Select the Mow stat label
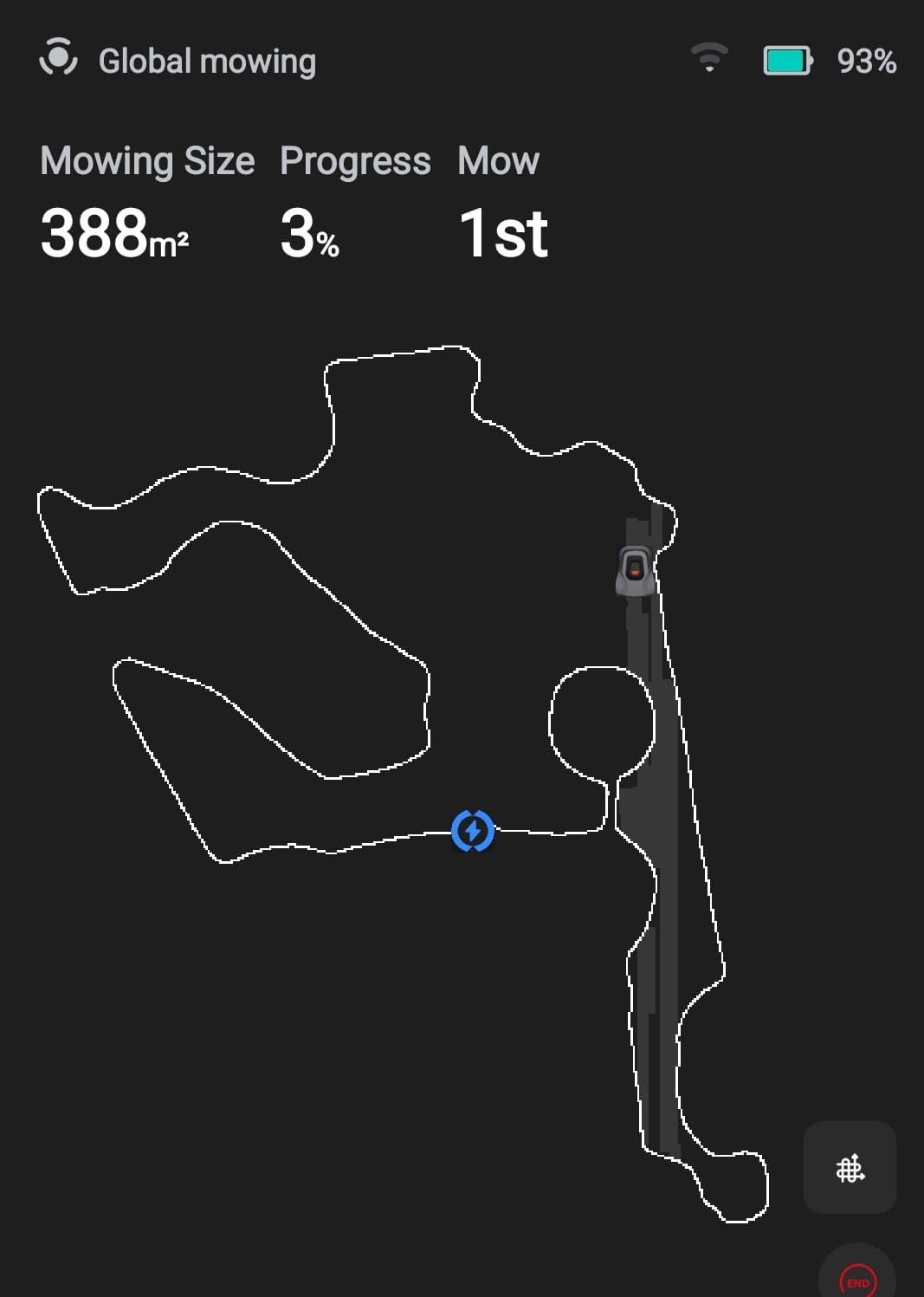The image size is (924, 1297). [x=499, y=160]
